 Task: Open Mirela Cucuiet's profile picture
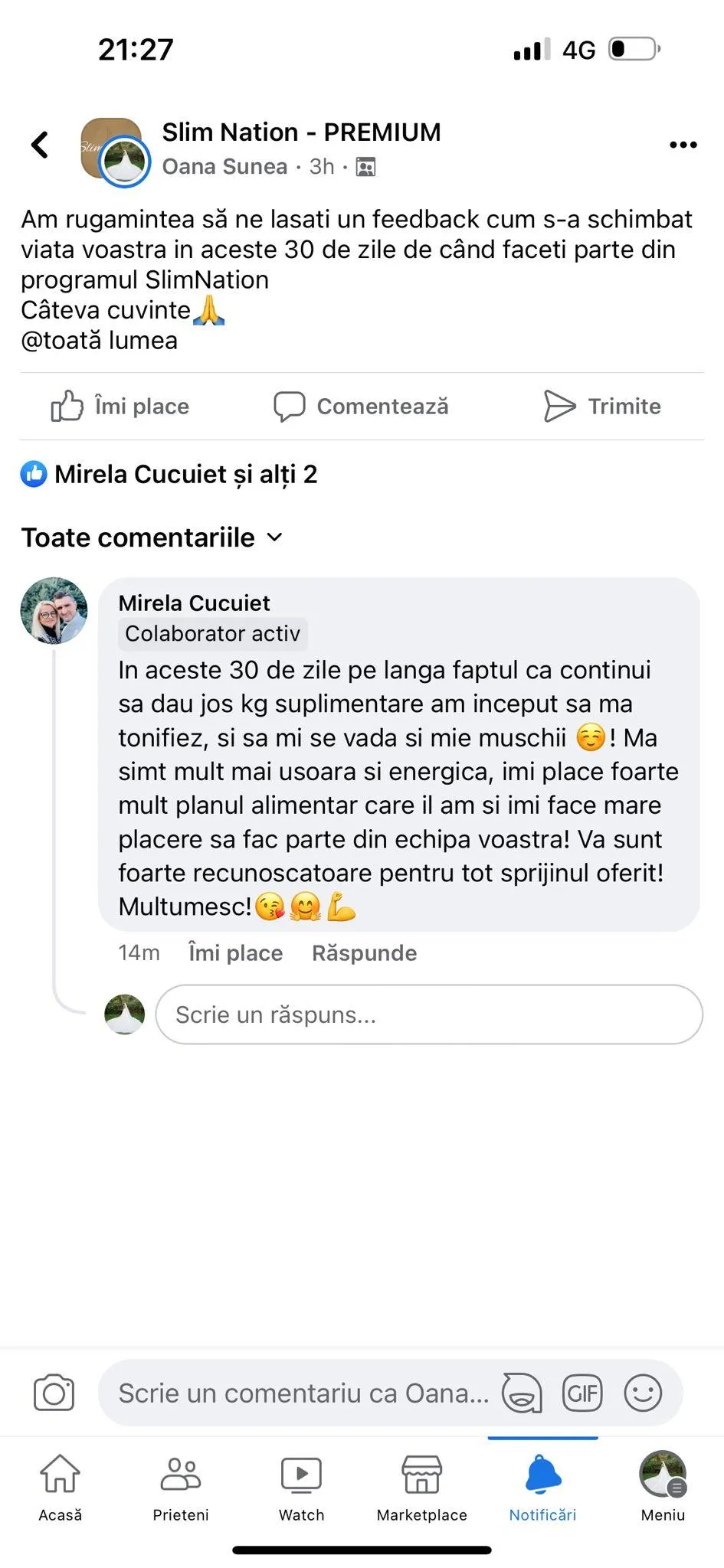coord(54,610)
